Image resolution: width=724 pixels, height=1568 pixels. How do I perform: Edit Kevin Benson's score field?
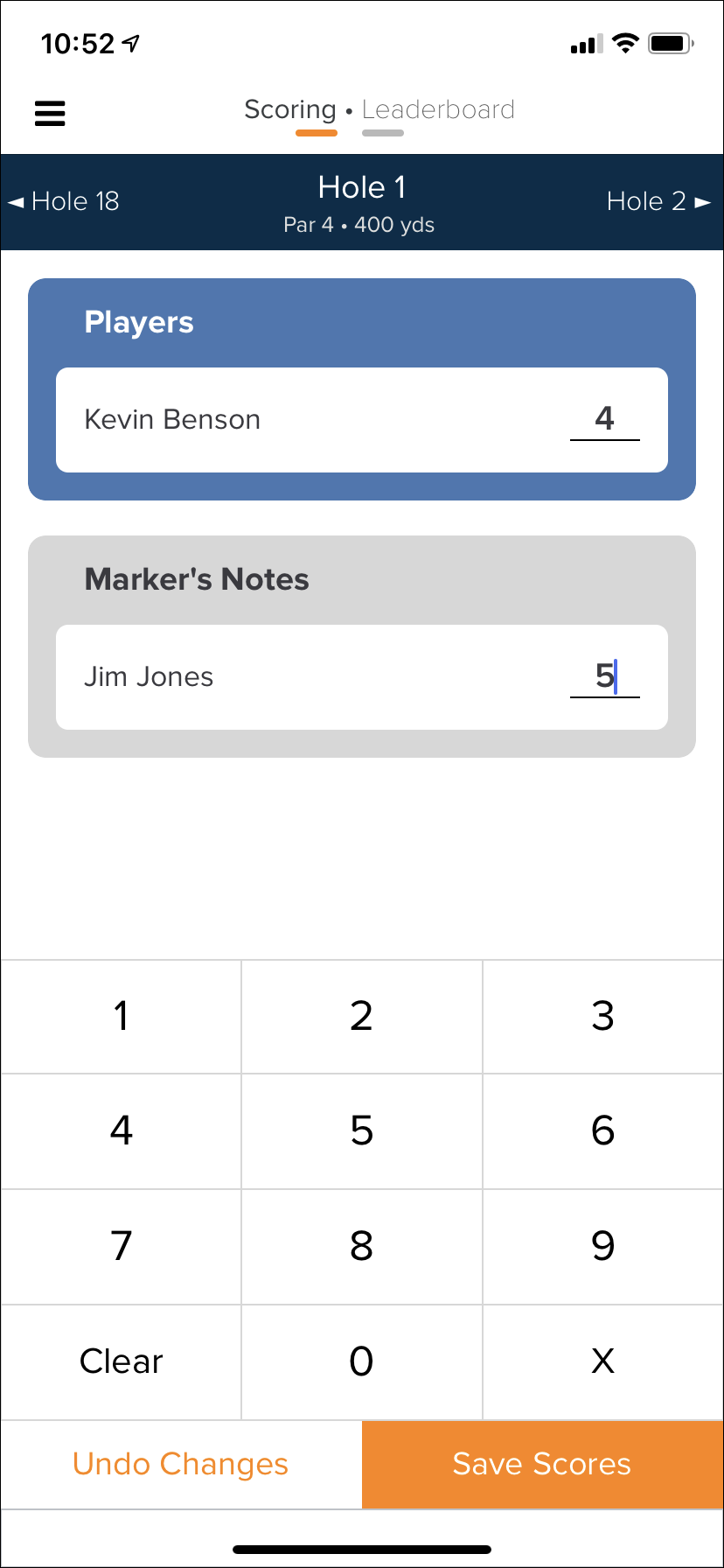click(x=604, y=419)
